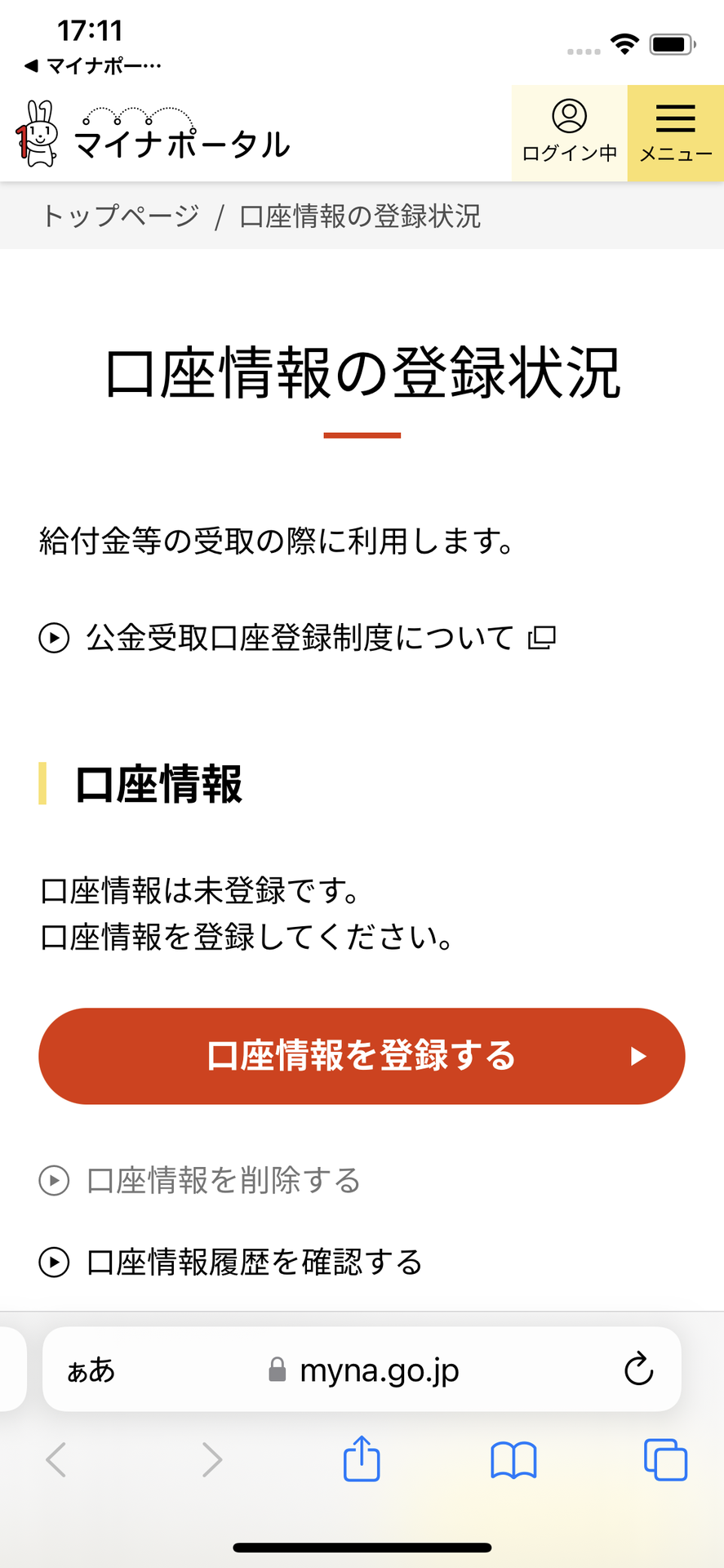Select 口座情報を削除する link
This screenshot has width=724, height=1568.
coord(223,1181)
